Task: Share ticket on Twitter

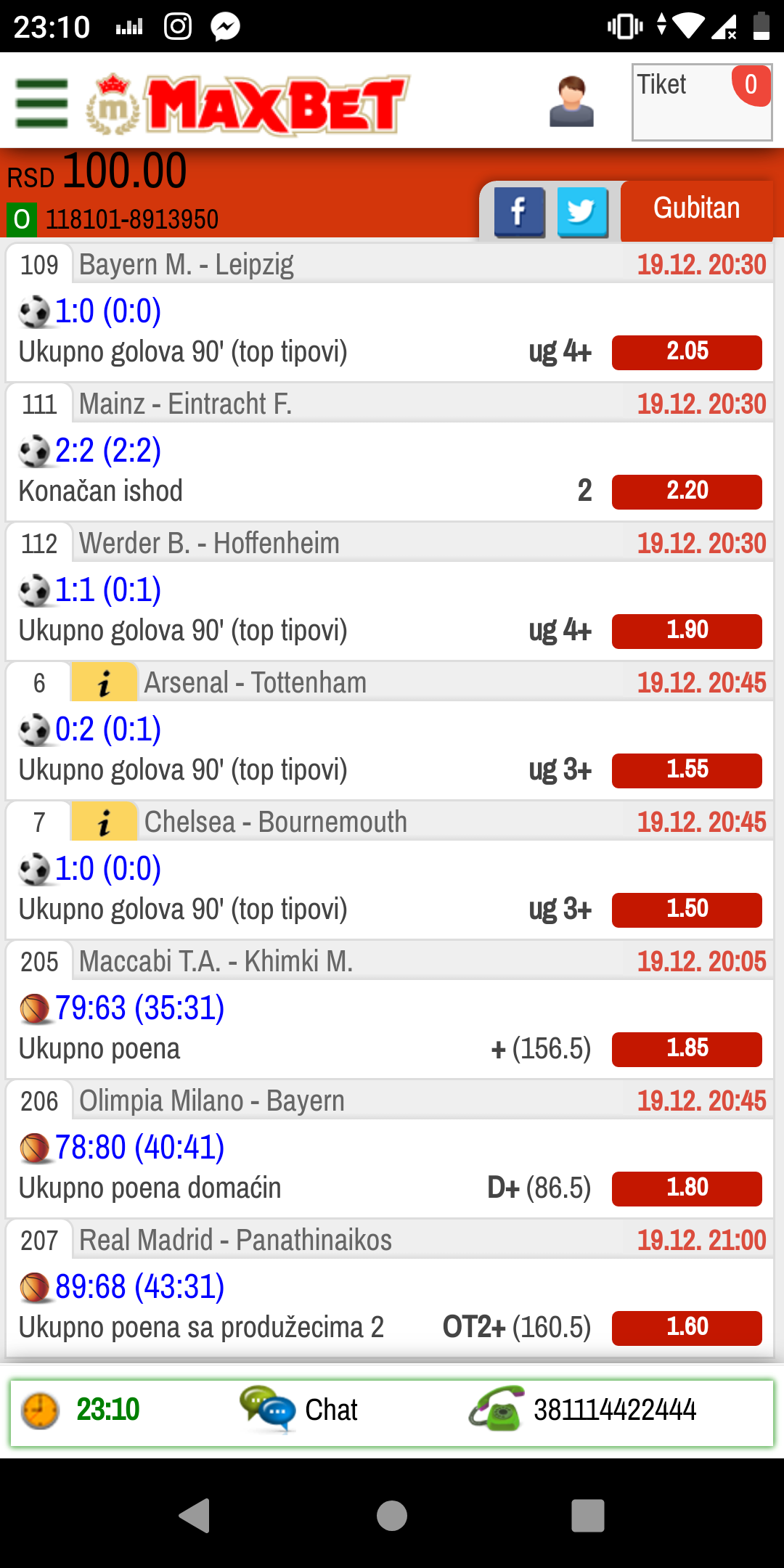Action: coord(582,212)
